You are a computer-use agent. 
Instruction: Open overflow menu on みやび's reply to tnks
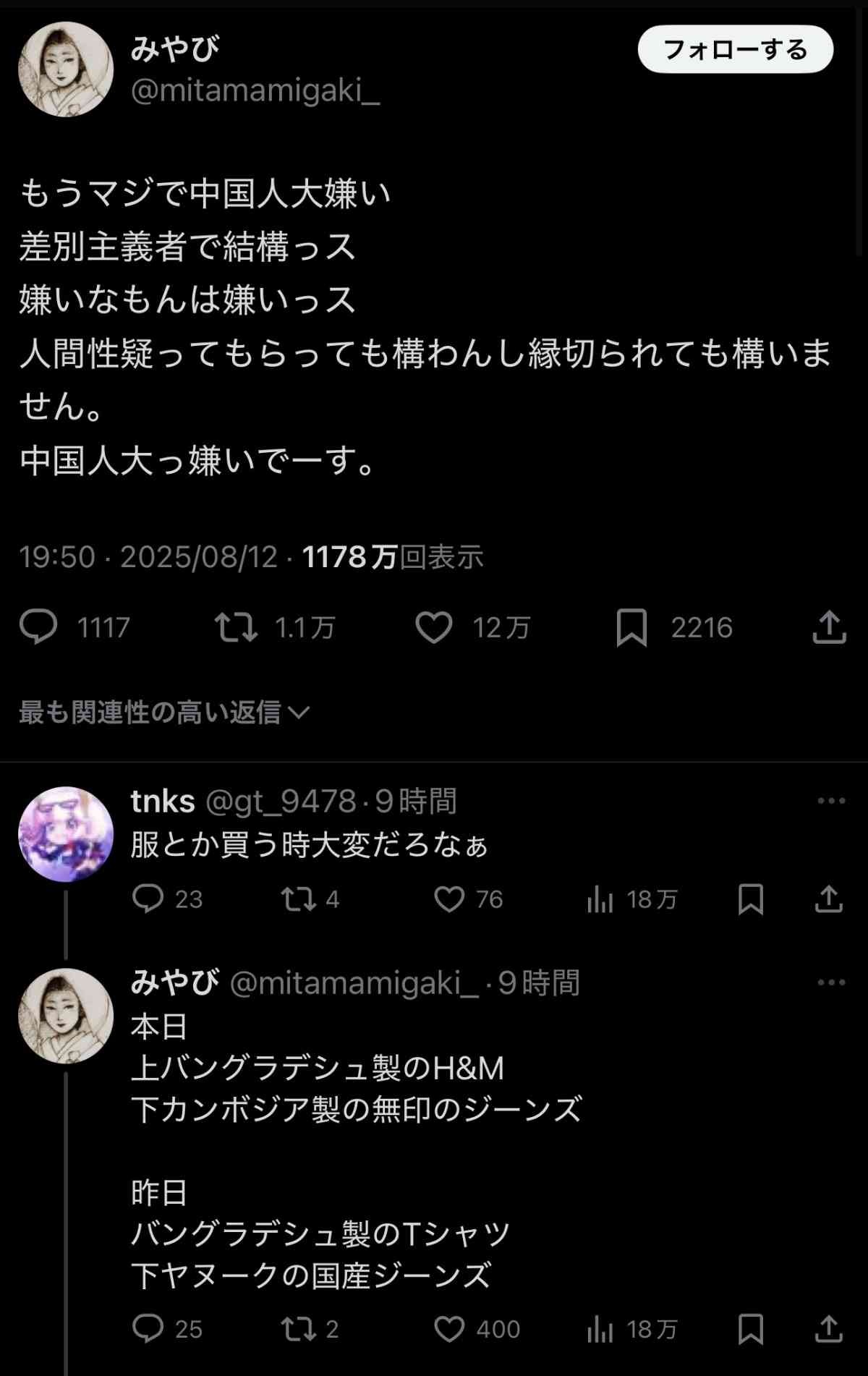pos(831,982)
